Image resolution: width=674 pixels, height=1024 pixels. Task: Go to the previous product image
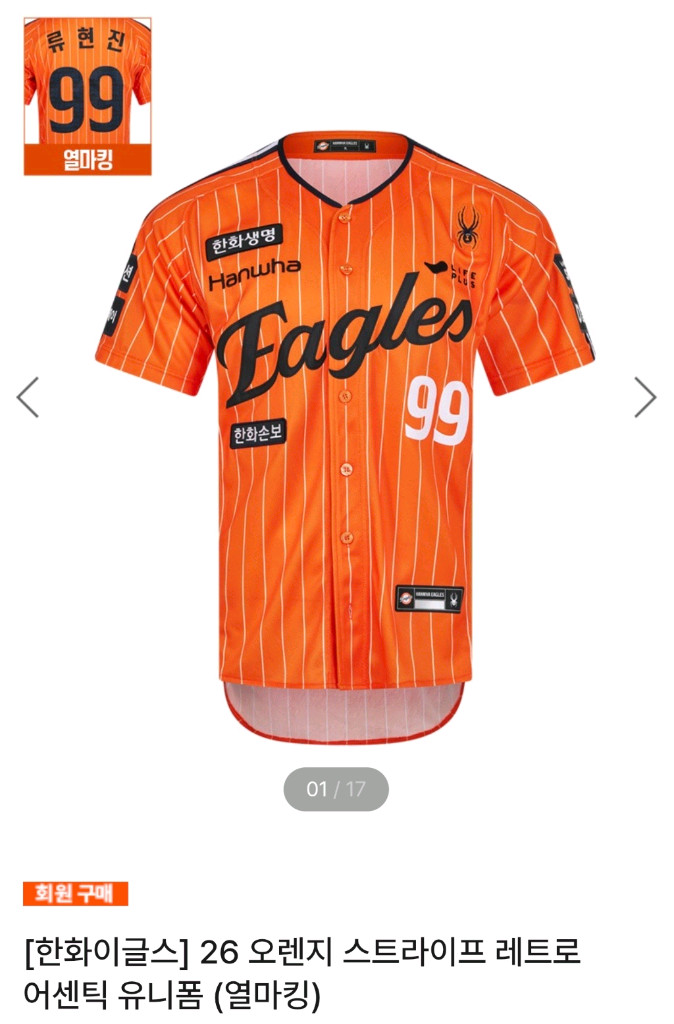pyautogui.click(x=28, y=397)
